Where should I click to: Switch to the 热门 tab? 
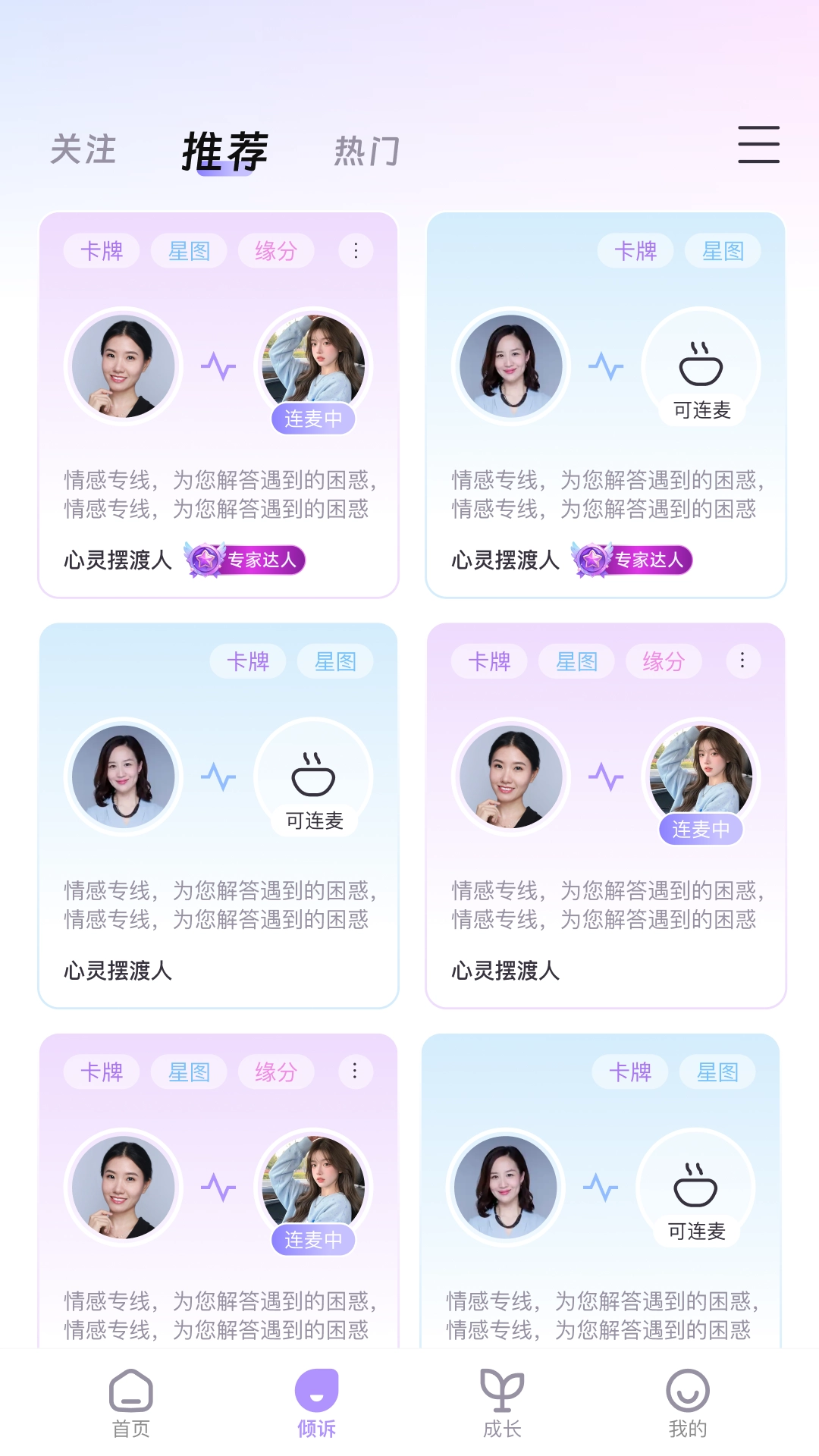tap(366, 151)
